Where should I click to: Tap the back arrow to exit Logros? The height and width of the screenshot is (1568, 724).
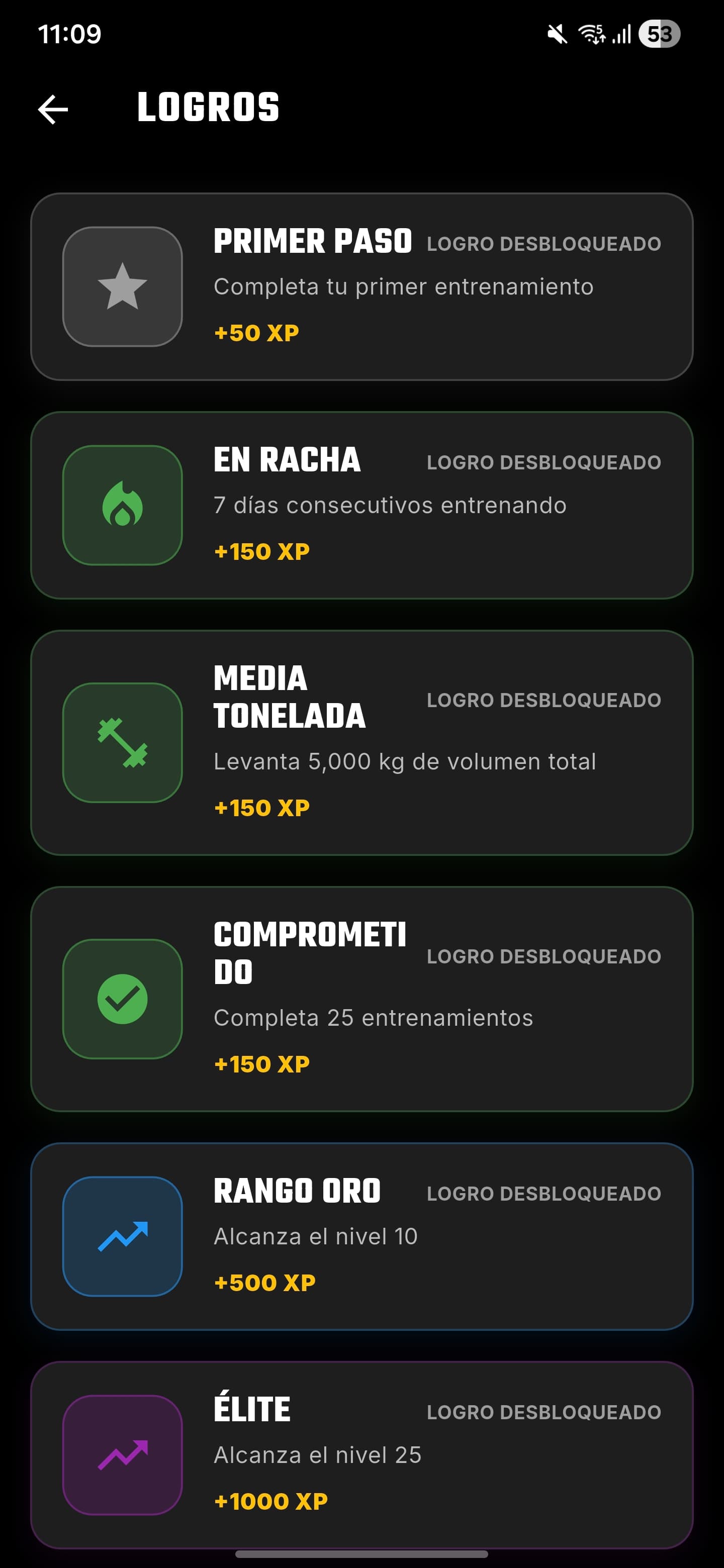(52, 109)
